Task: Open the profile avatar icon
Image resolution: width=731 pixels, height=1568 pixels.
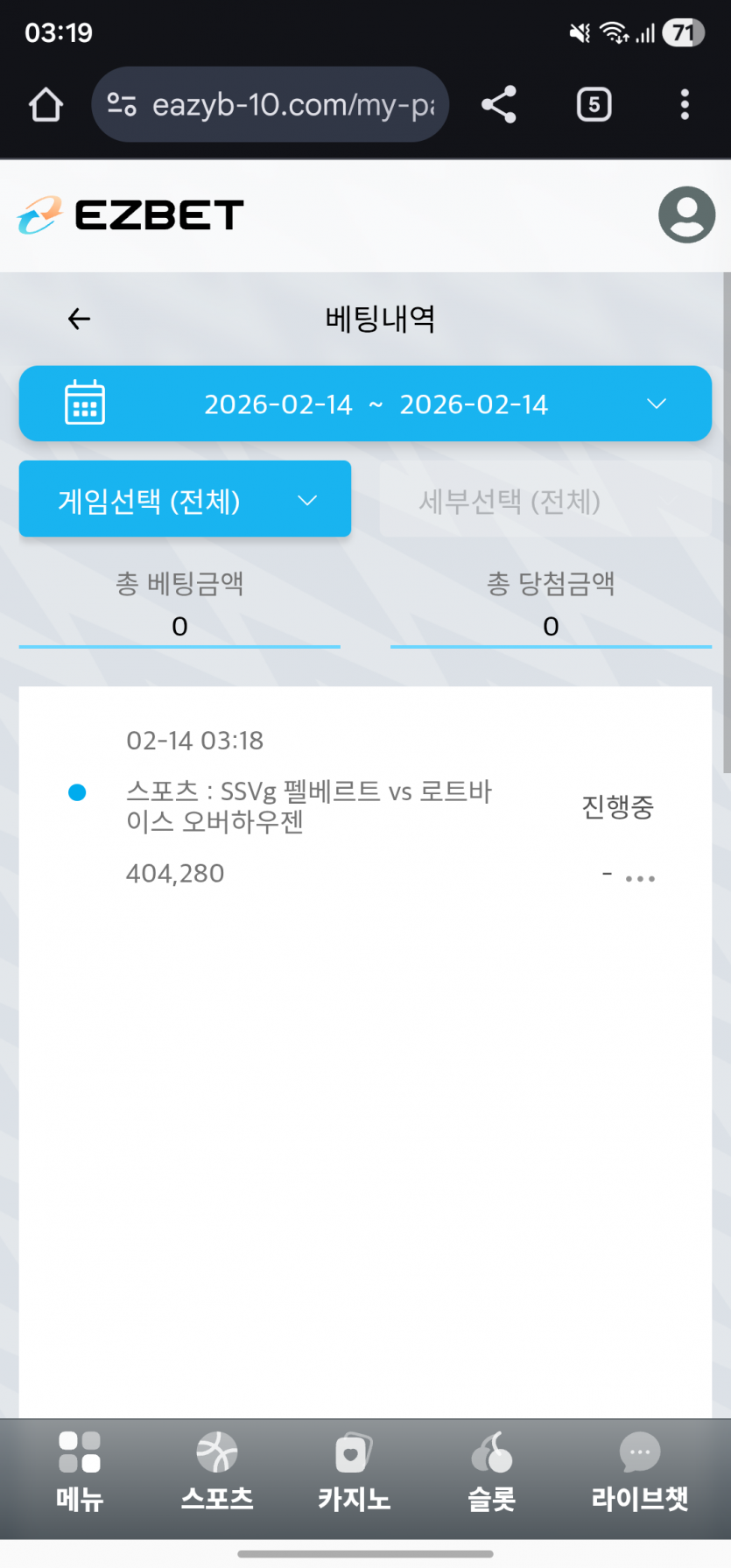Action: coord(686,214)
